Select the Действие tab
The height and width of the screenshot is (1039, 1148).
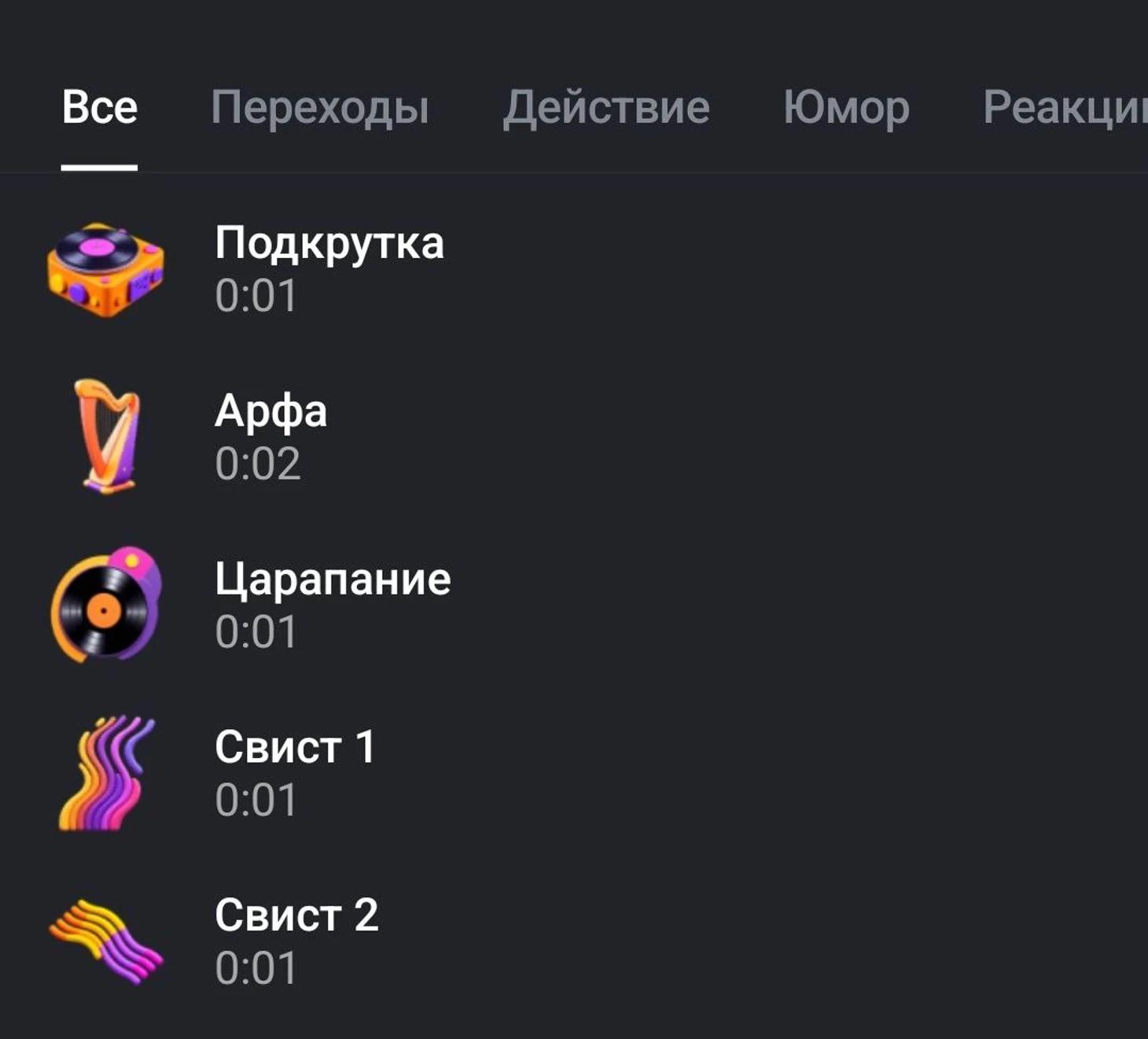tap(605, 107)
